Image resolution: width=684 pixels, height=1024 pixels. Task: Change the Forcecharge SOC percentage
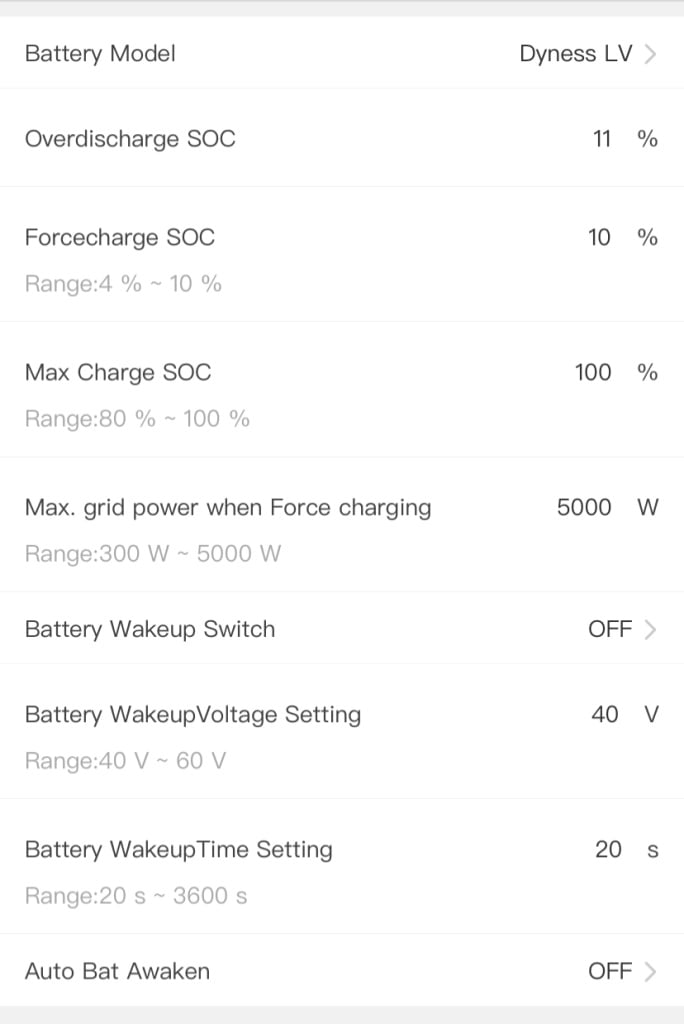click(599, 238)
